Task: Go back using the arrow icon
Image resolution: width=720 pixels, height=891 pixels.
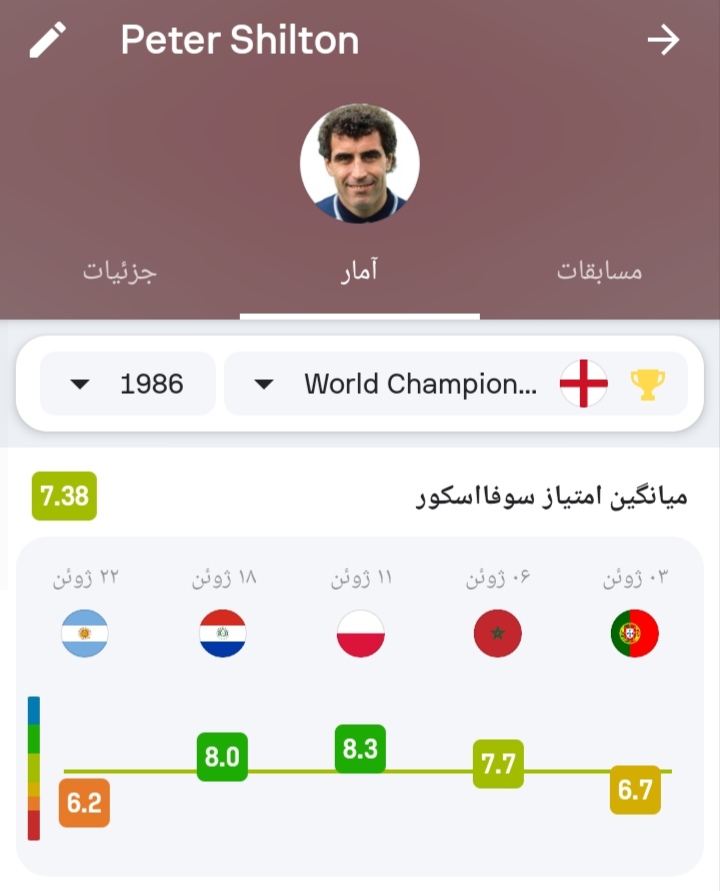Action: [663, 40]
